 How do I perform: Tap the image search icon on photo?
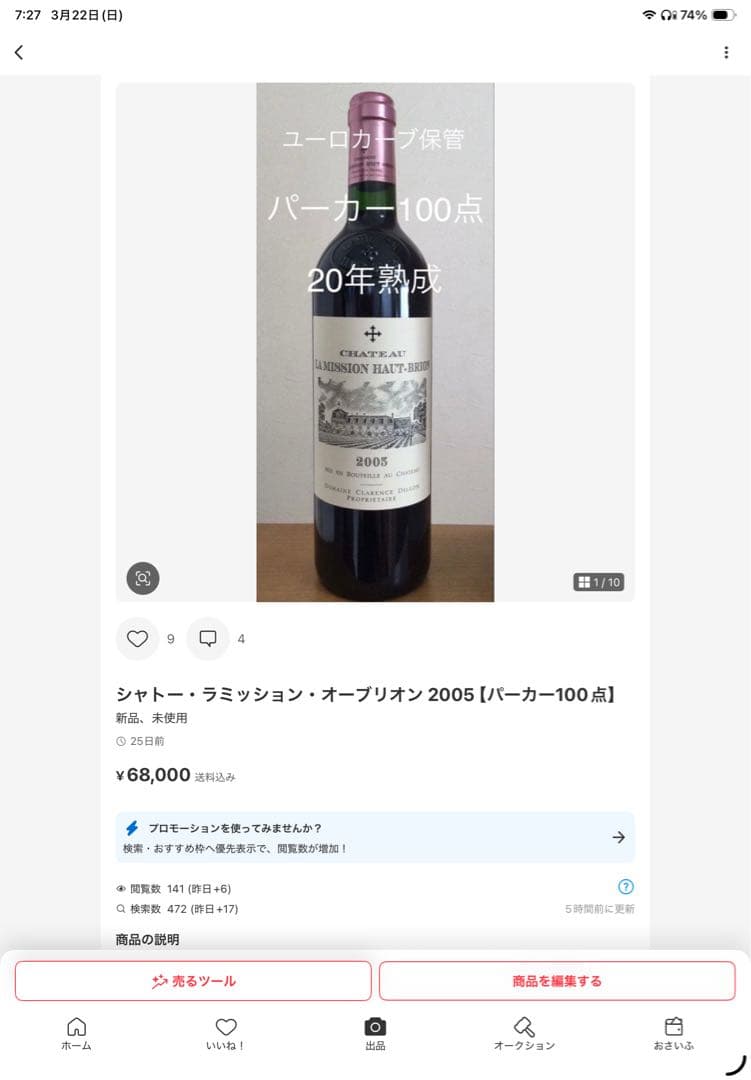143,578
